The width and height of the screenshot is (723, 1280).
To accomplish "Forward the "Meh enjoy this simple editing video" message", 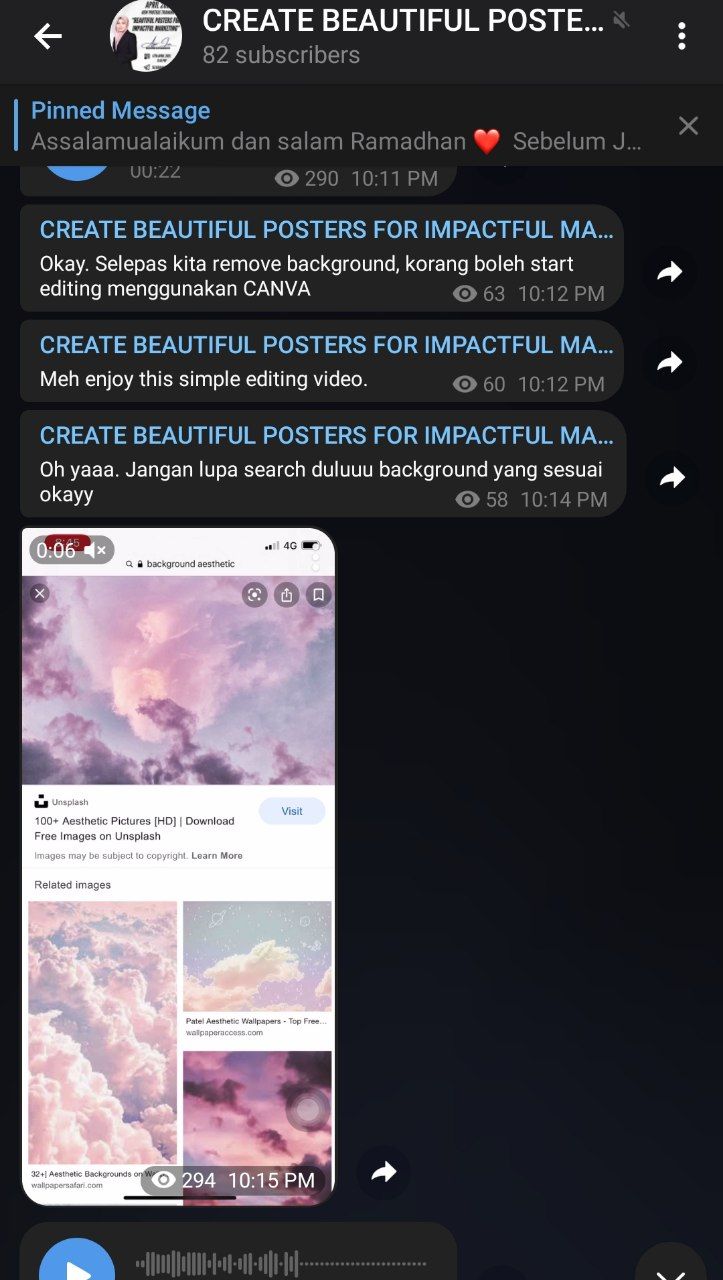I will [x=669, y=362].
